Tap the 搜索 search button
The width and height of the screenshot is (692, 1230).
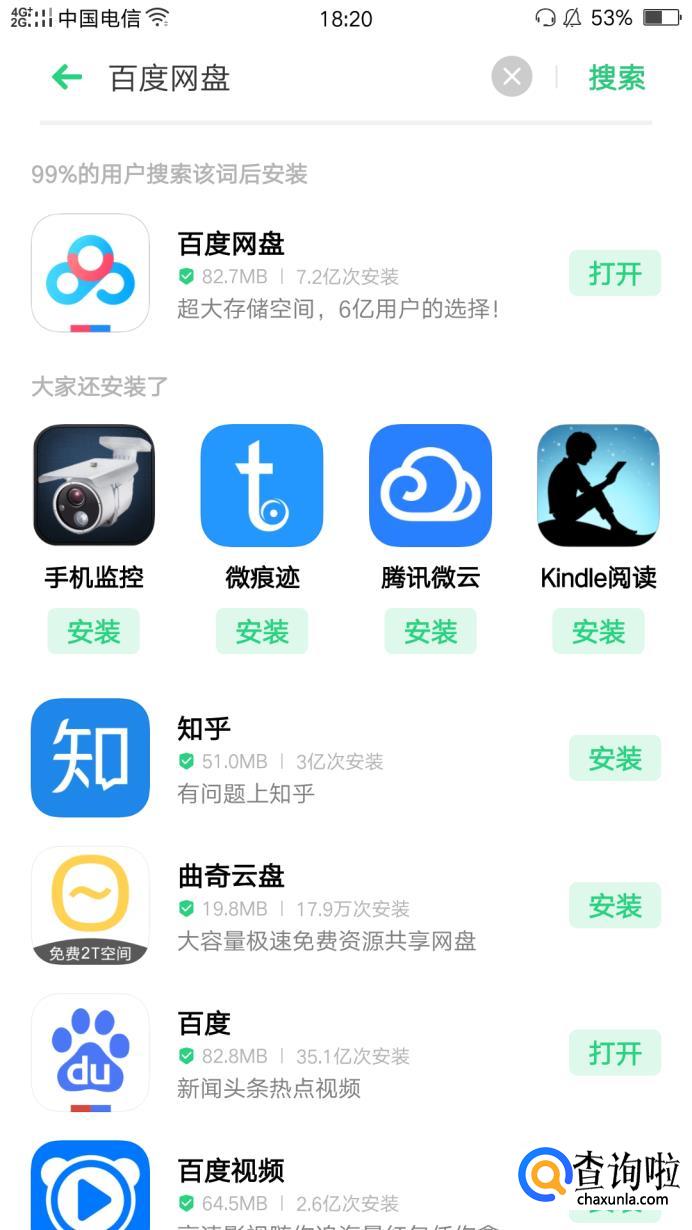point(616,77)
